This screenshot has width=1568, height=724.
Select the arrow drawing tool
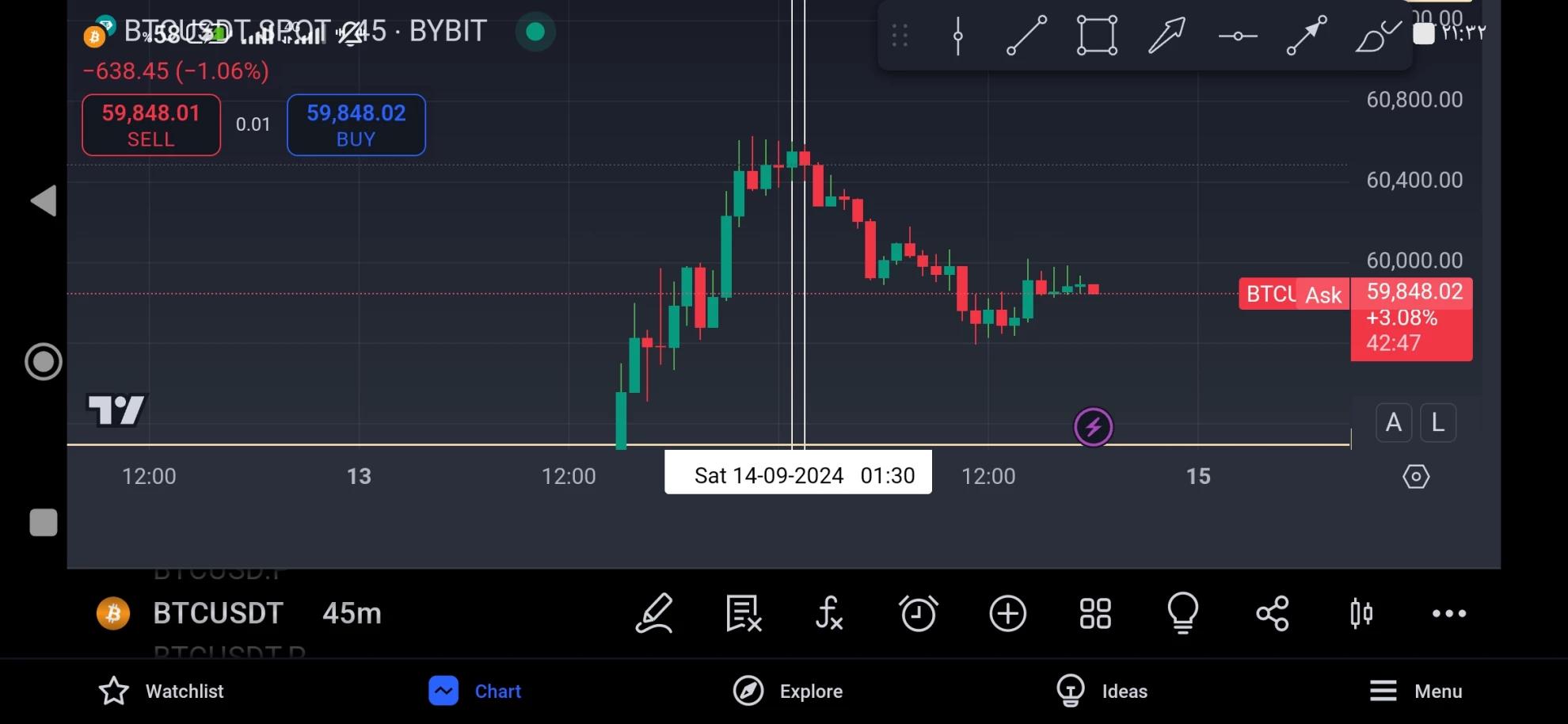[1166, 36]
